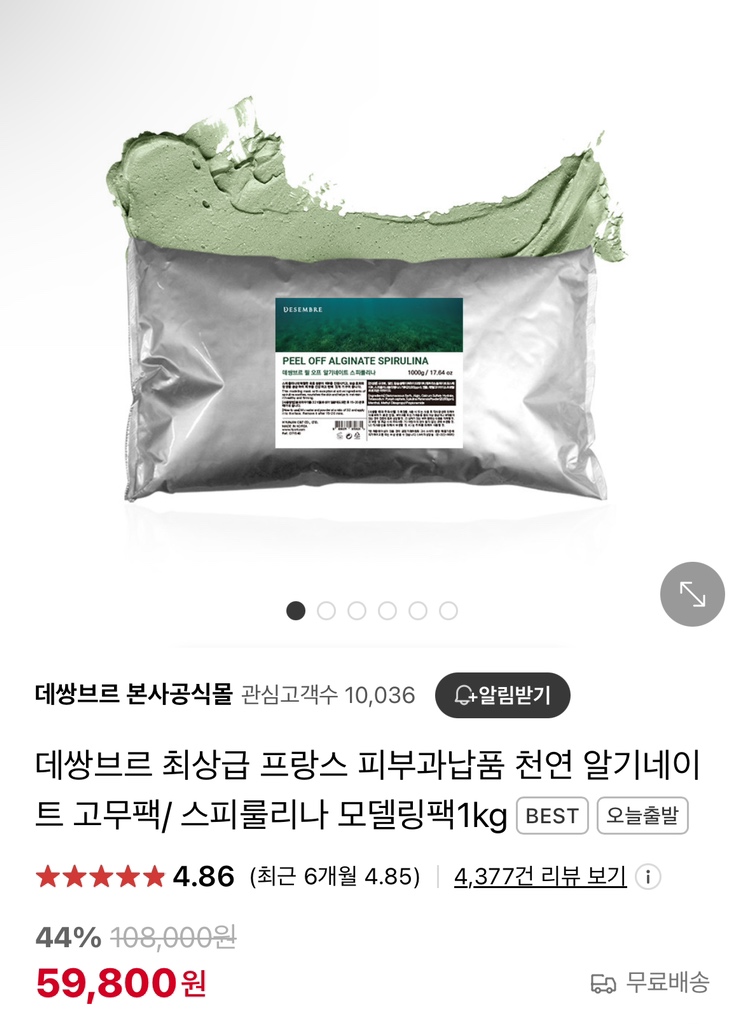The image size is (744, 1024).
Task: View the 4,377건 리뷰 보기 link
Action: pyautogui.click(x=540, y=877)
